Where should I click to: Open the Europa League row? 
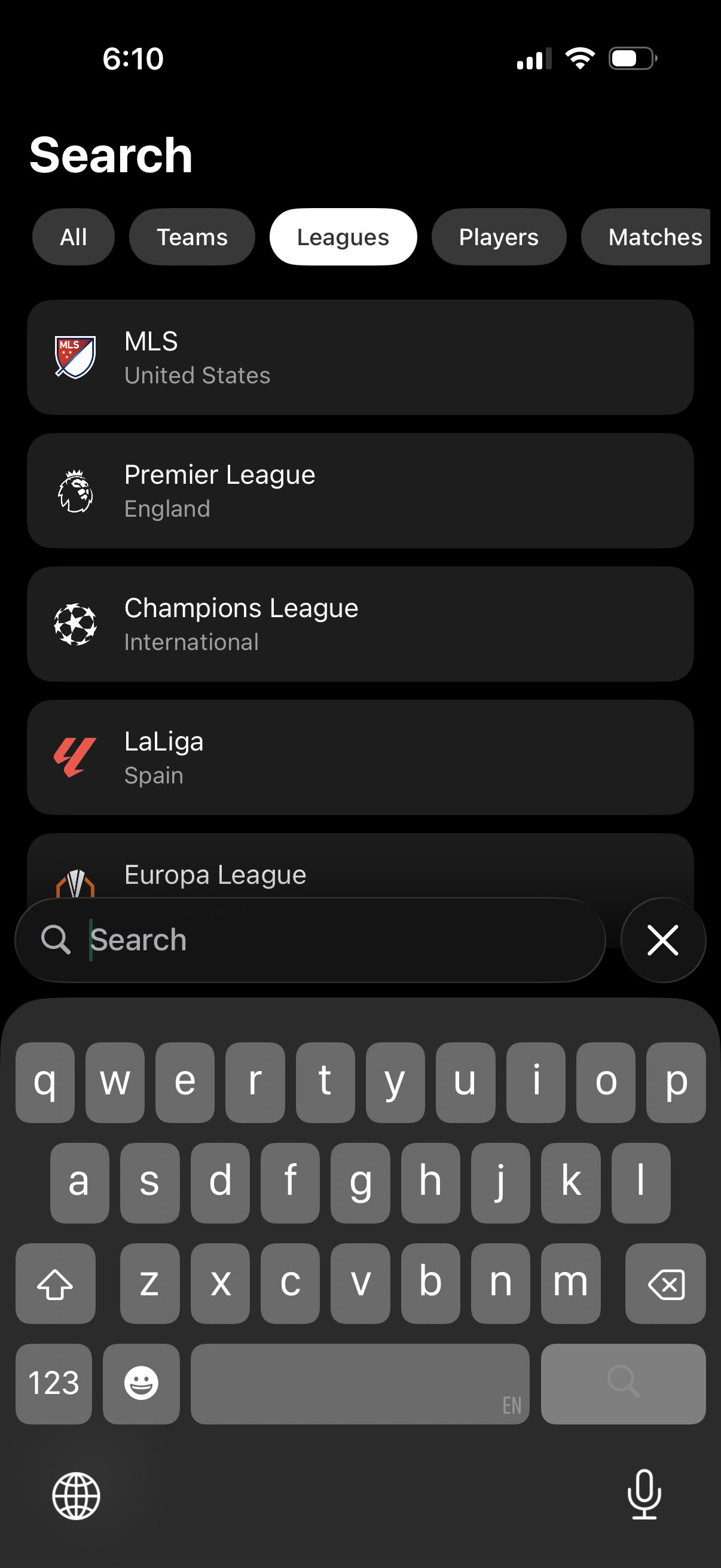coord(360,871)
